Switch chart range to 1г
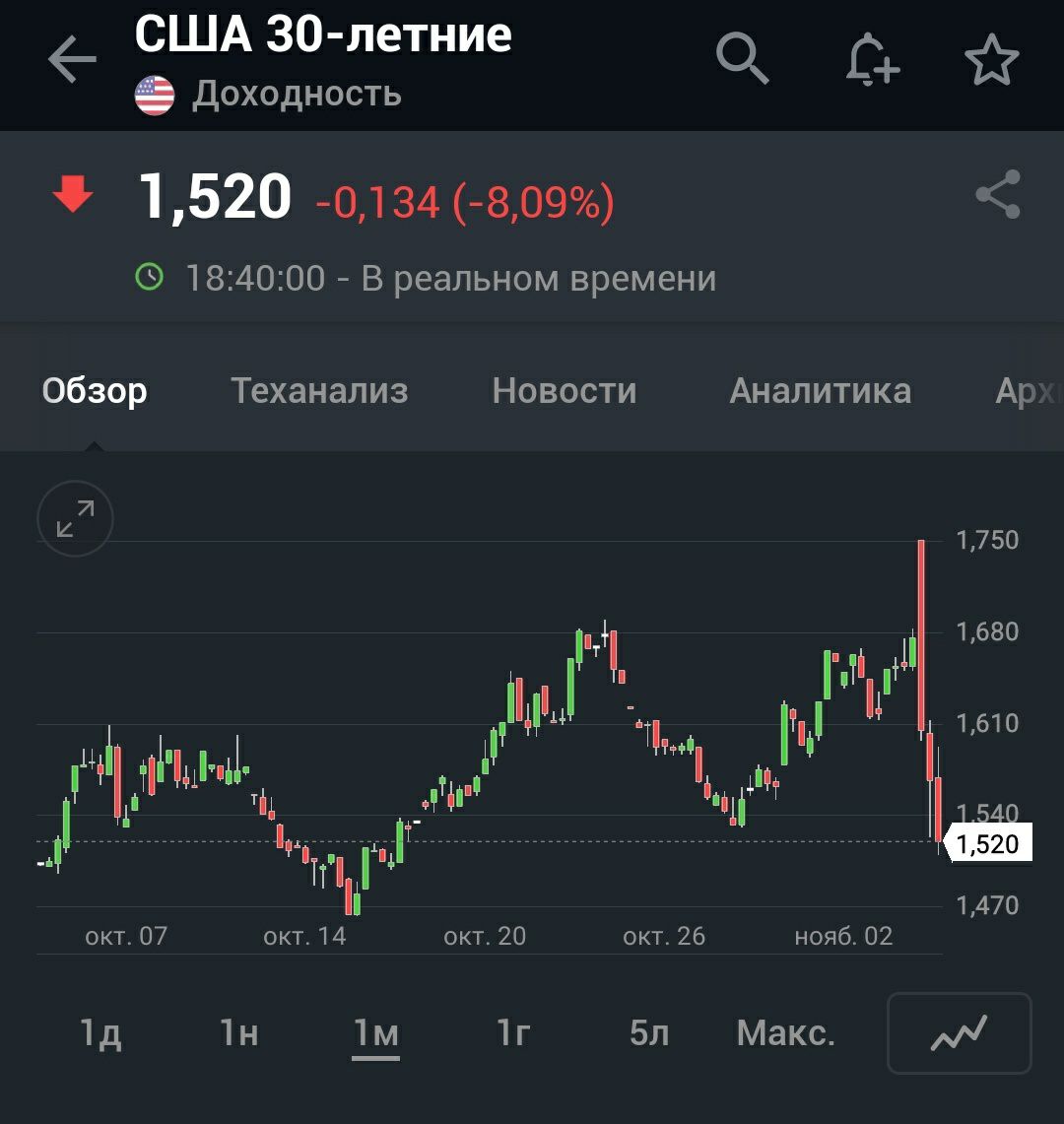 coord(514,1033)
